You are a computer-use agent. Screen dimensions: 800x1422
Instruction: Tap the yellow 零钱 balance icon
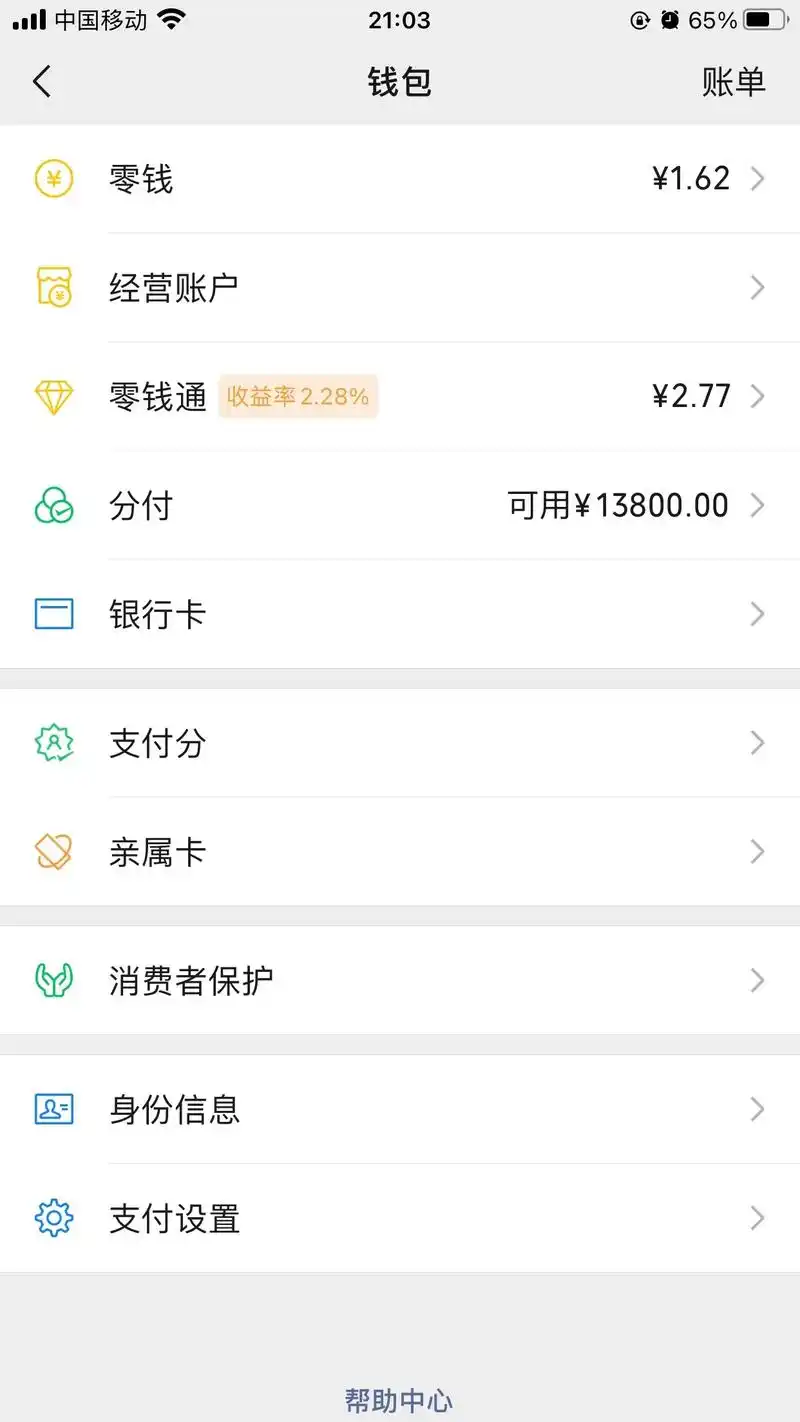pos(54,178)
